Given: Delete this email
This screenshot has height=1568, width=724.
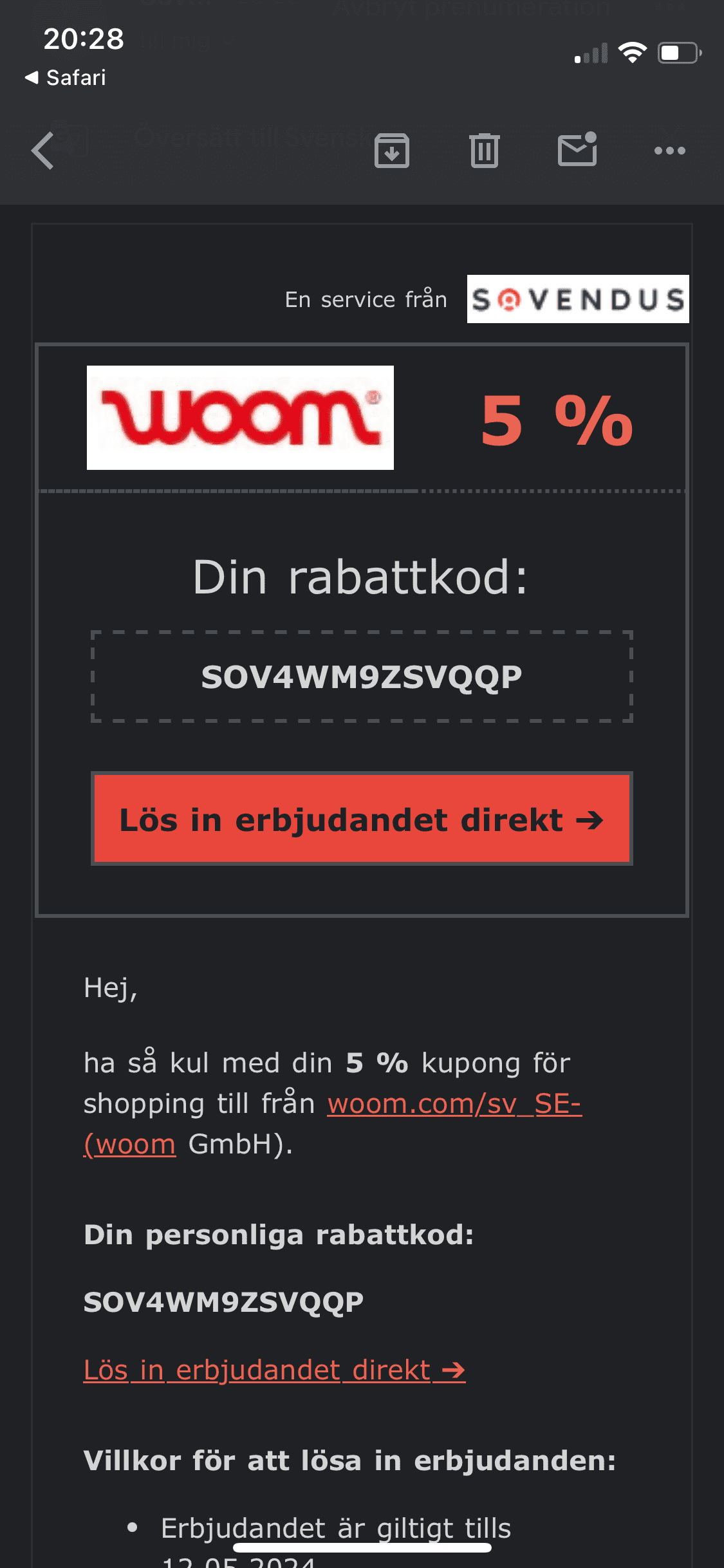Looking at the screenshot, I should [x=484, y=151].
